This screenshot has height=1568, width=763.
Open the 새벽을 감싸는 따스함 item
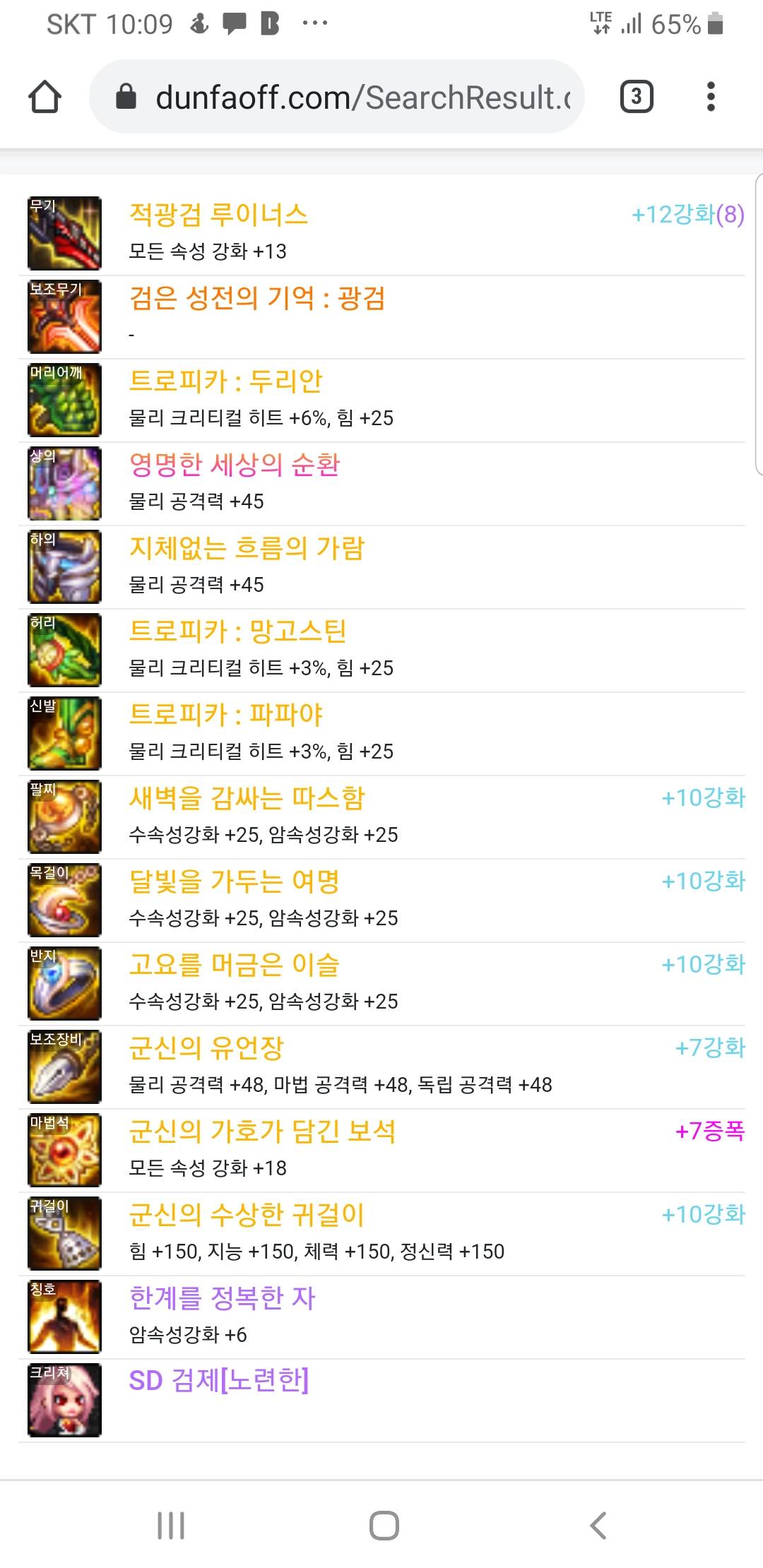coord(247,797)
